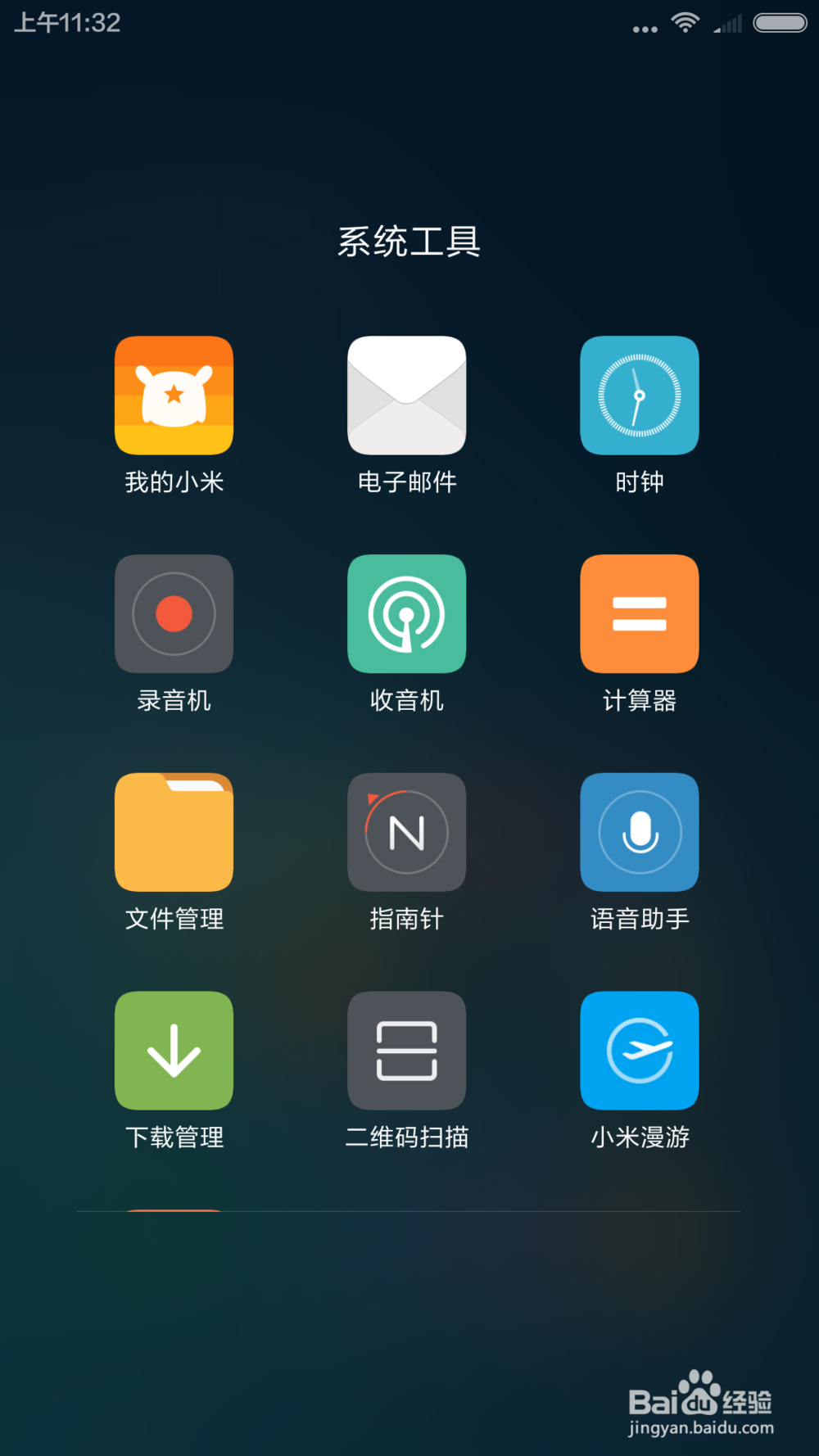Start the 录音机 sound recorder
The width and height of the screenshot is (819, 1456).
[x=174, y=613]
